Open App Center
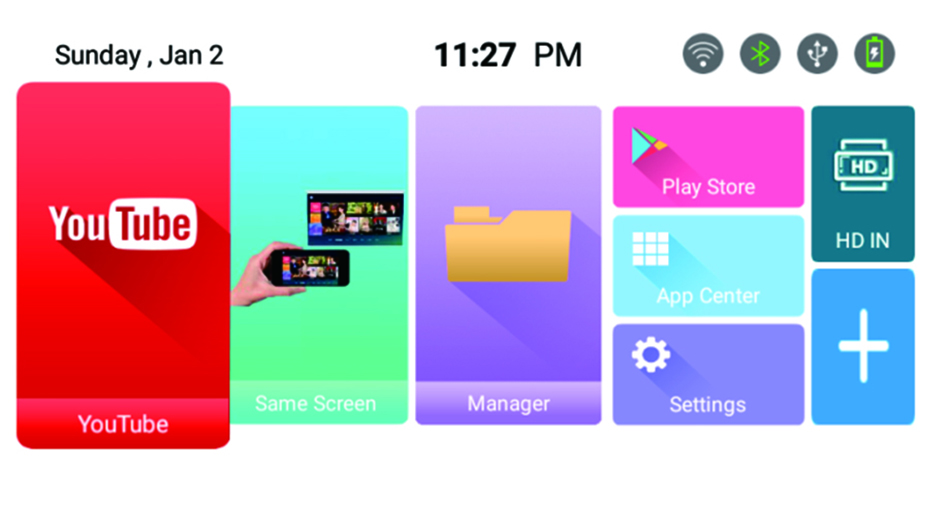The width and height of the screenshot is (950, 532). click(x=708, y=266)
